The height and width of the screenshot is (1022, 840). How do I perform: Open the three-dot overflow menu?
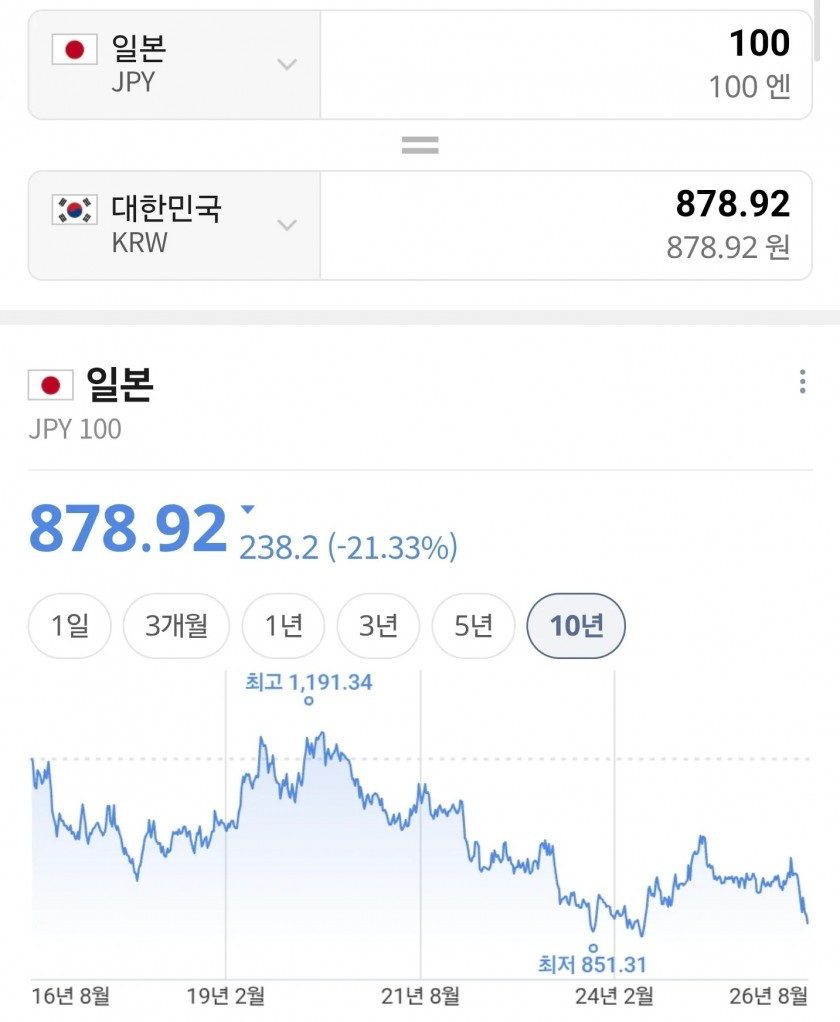802,381
